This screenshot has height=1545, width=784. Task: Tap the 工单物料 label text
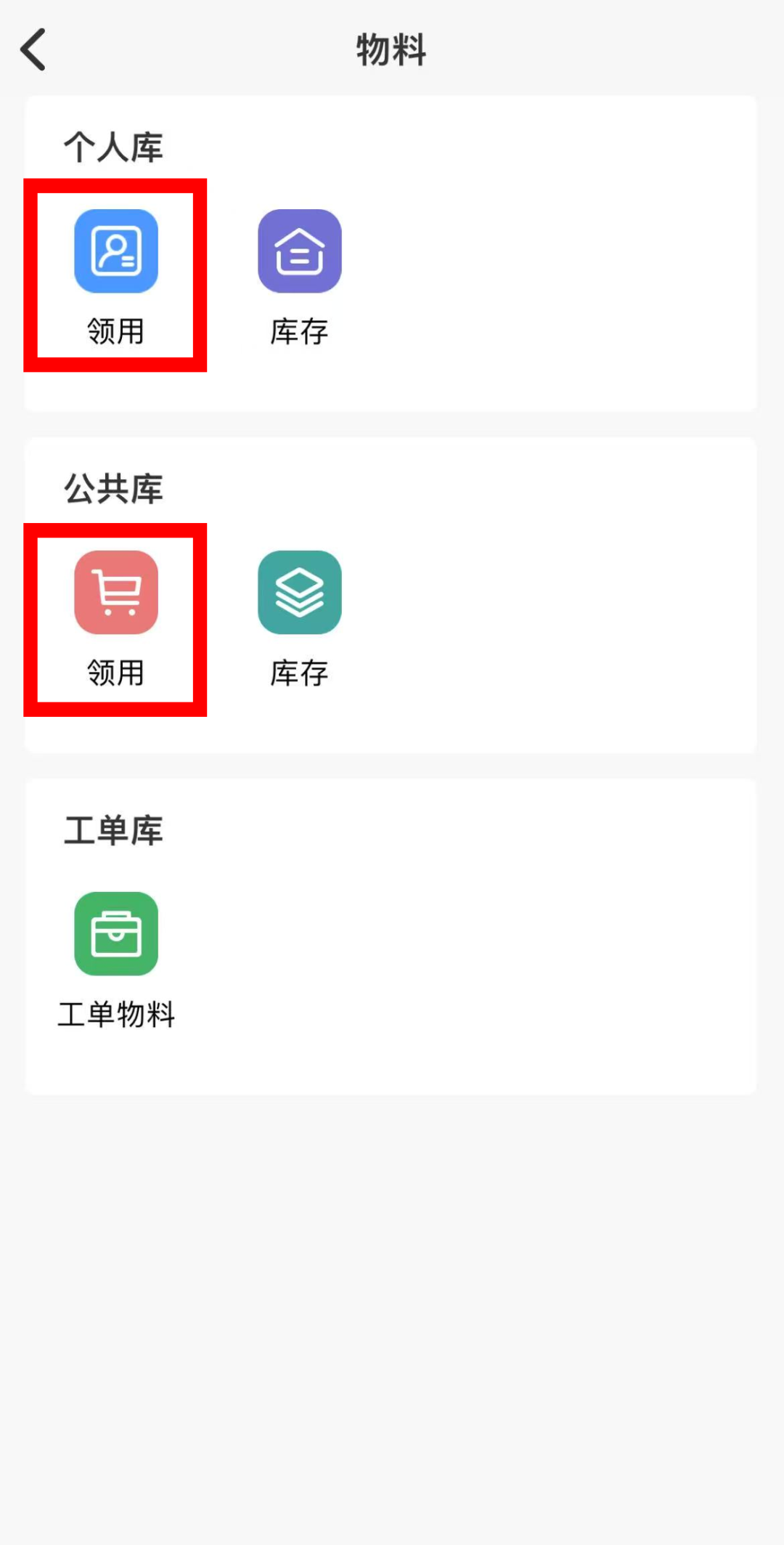[116, 1015]
